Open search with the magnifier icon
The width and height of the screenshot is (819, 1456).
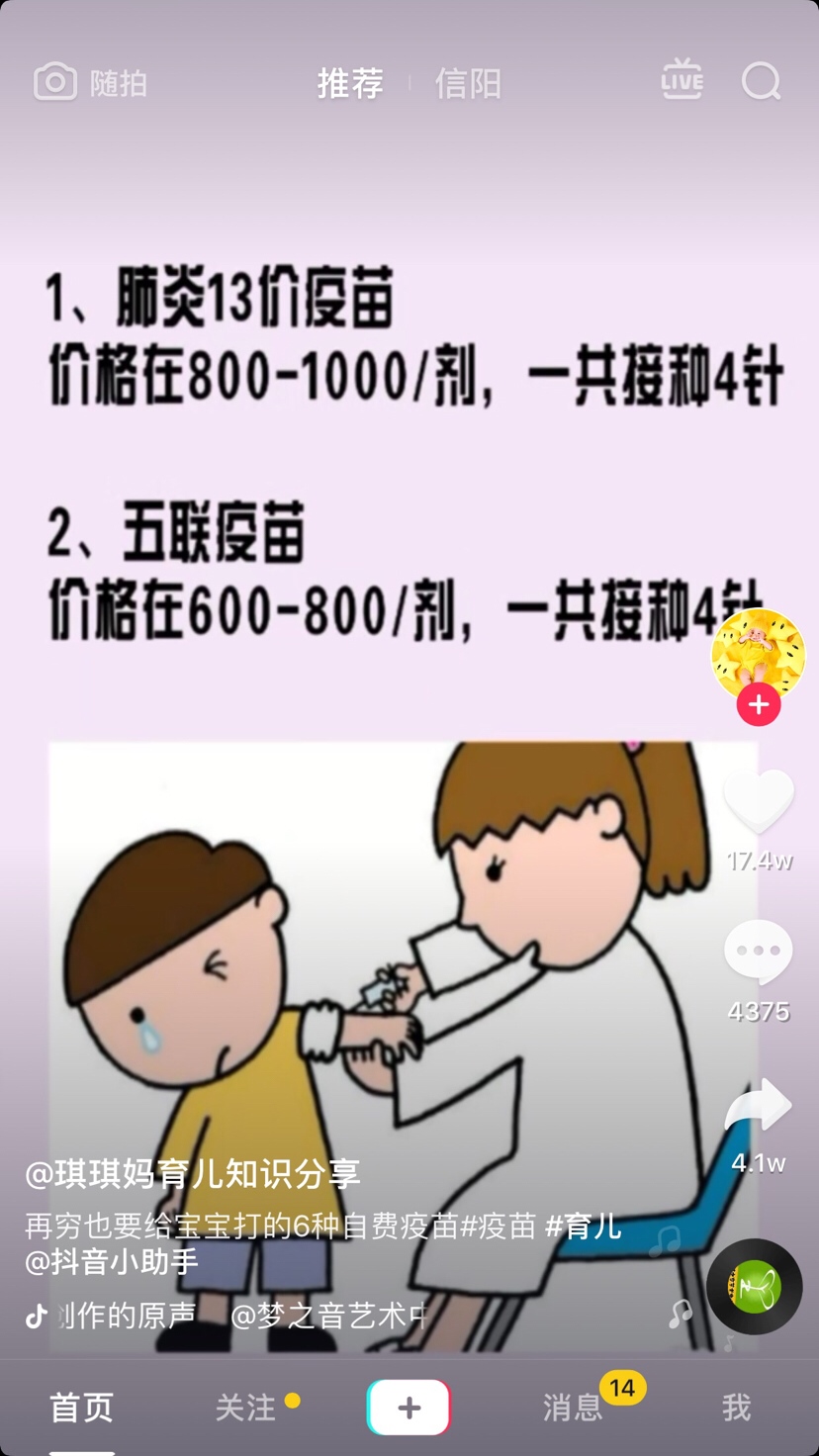[761, 82]
